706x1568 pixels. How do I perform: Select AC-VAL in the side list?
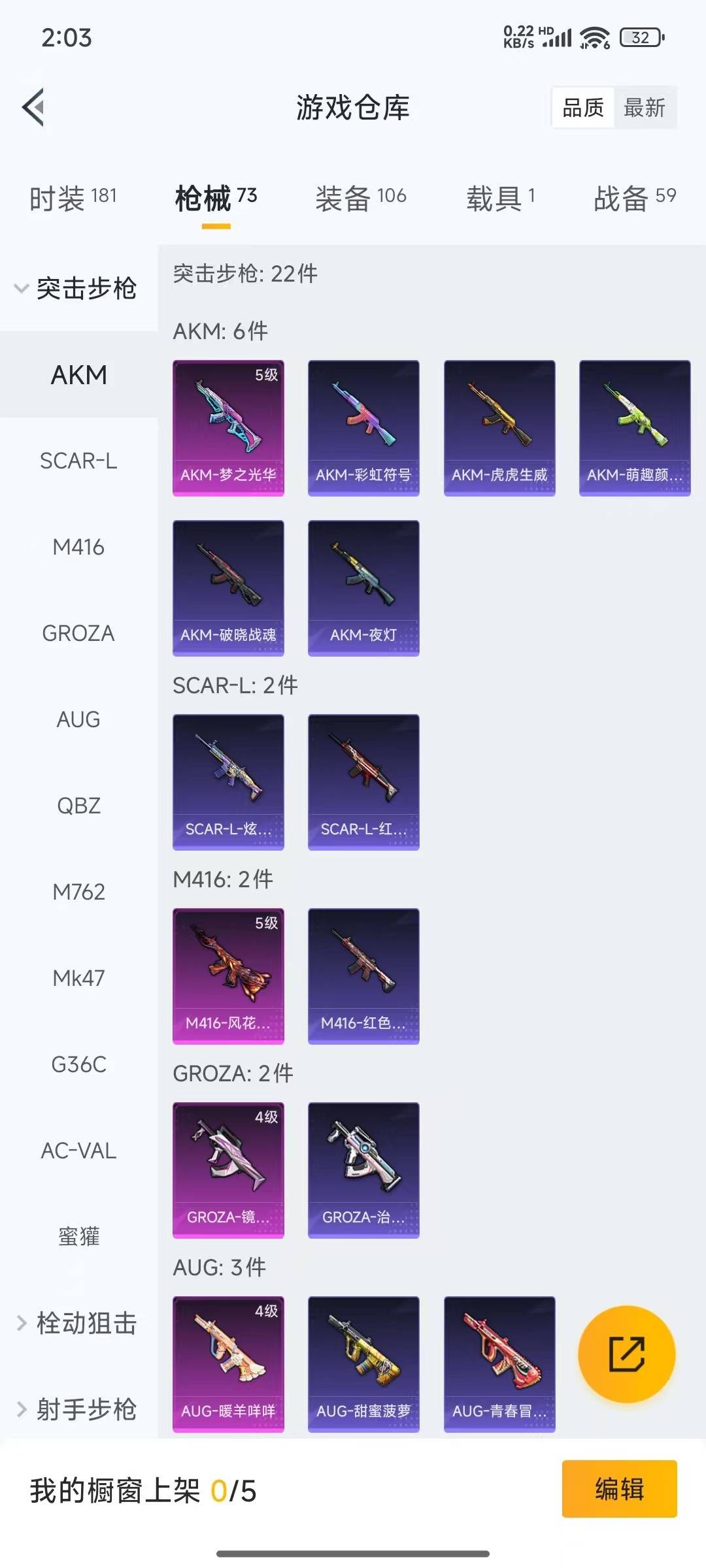coord(78,1151)
